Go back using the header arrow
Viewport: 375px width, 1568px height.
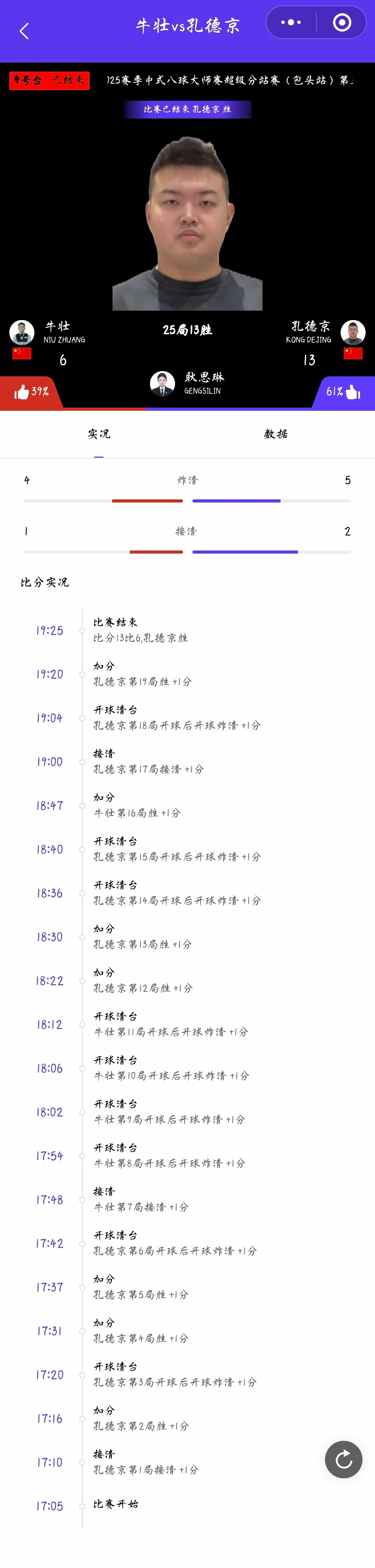pos(24,32)
